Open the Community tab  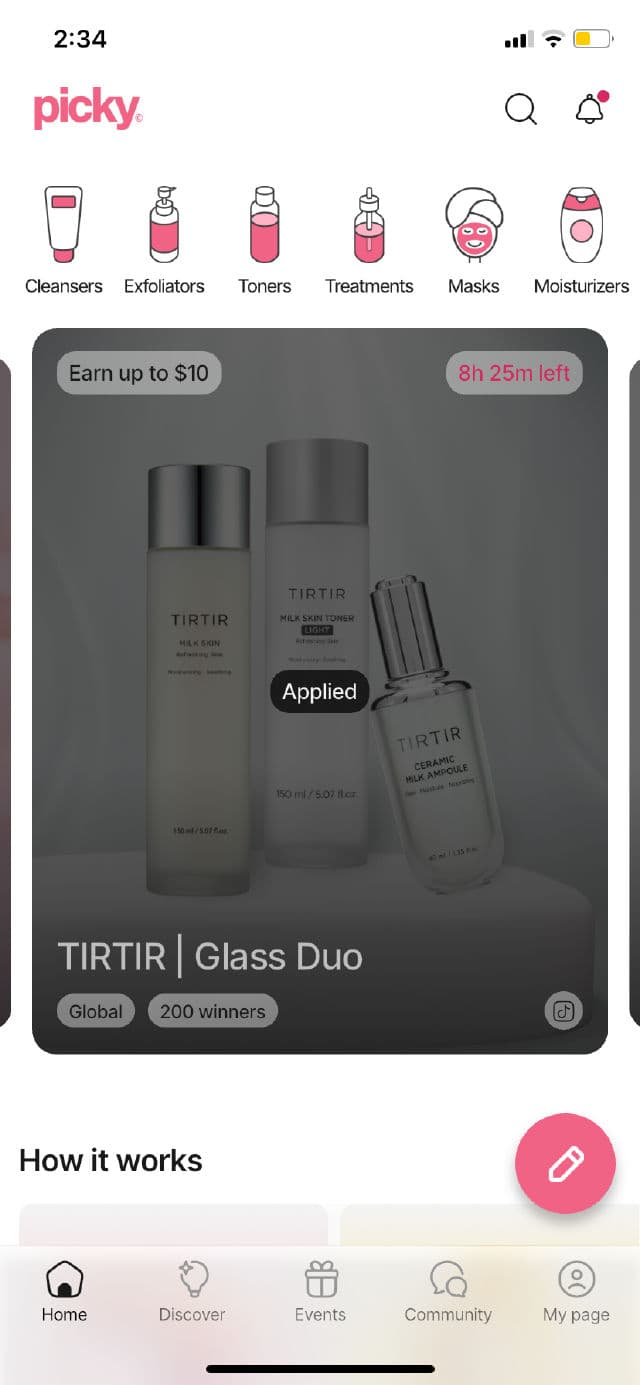(448, 1292)
